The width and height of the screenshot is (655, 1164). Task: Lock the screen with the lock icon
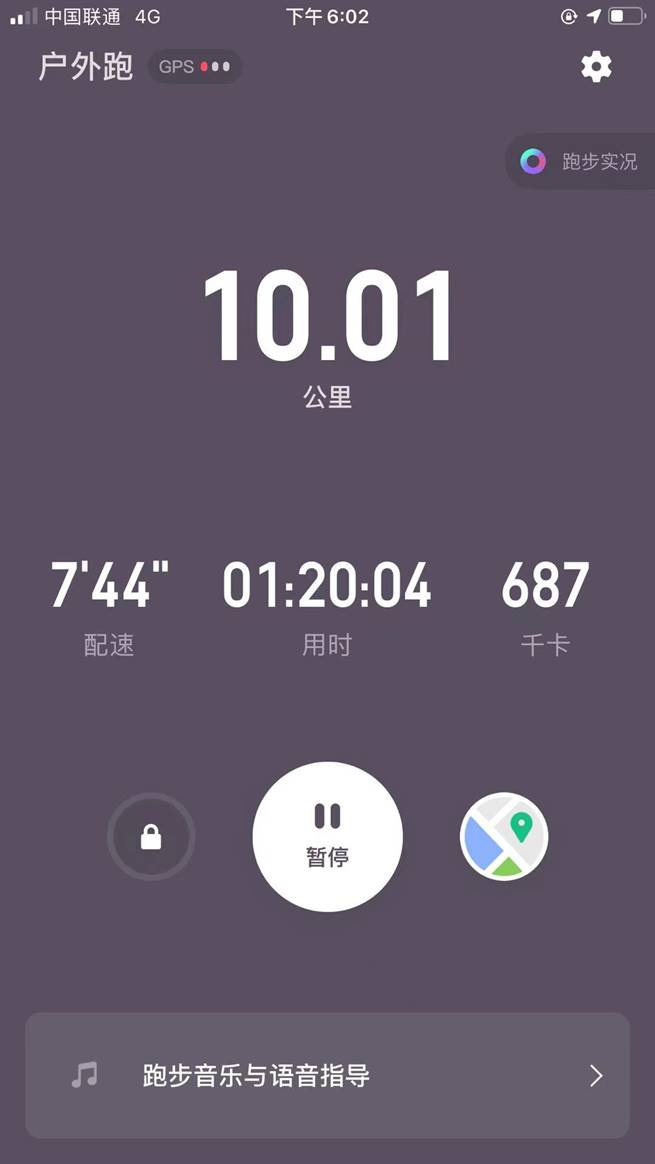151,837
